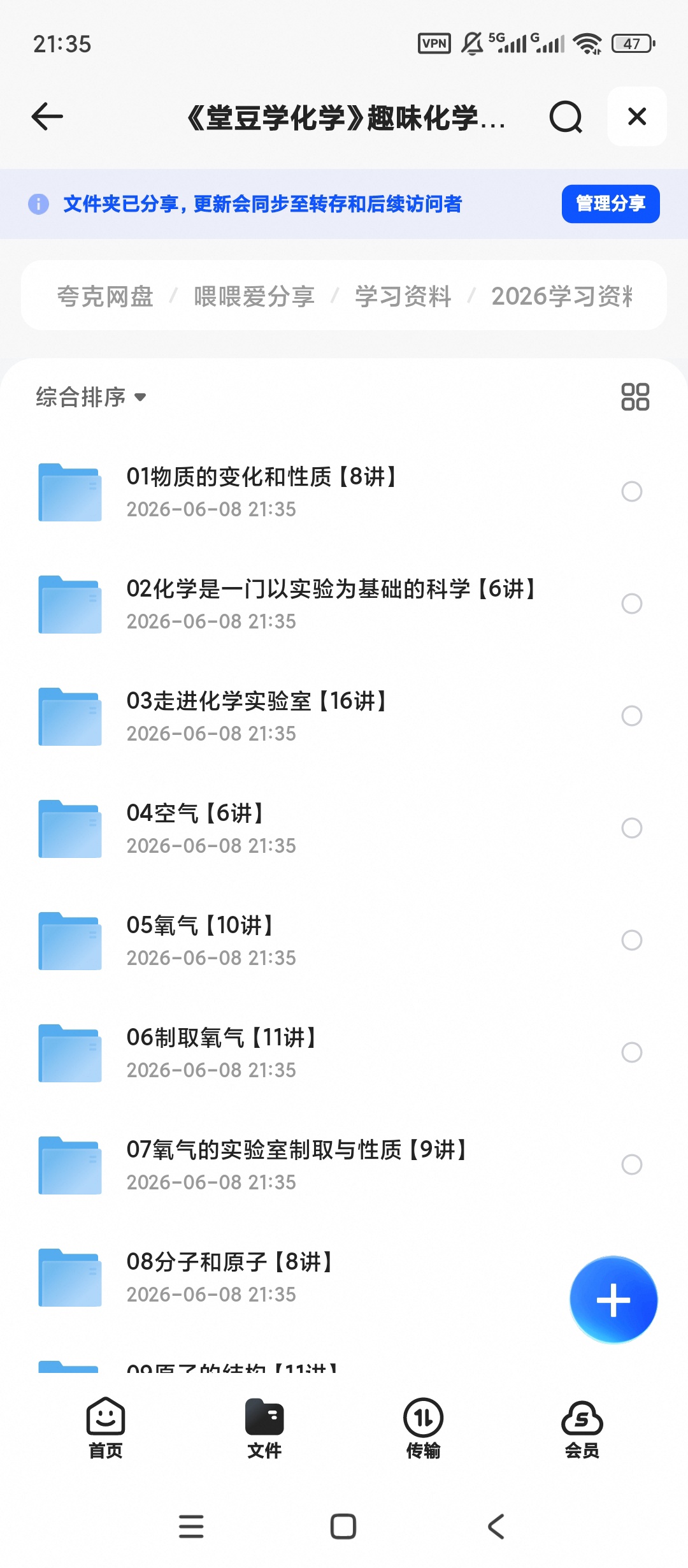Viewport: 688px width, 1568px height.
Task: Switch to the 首页 tab
Action: pyautogui.click(x=106, y=1428)
